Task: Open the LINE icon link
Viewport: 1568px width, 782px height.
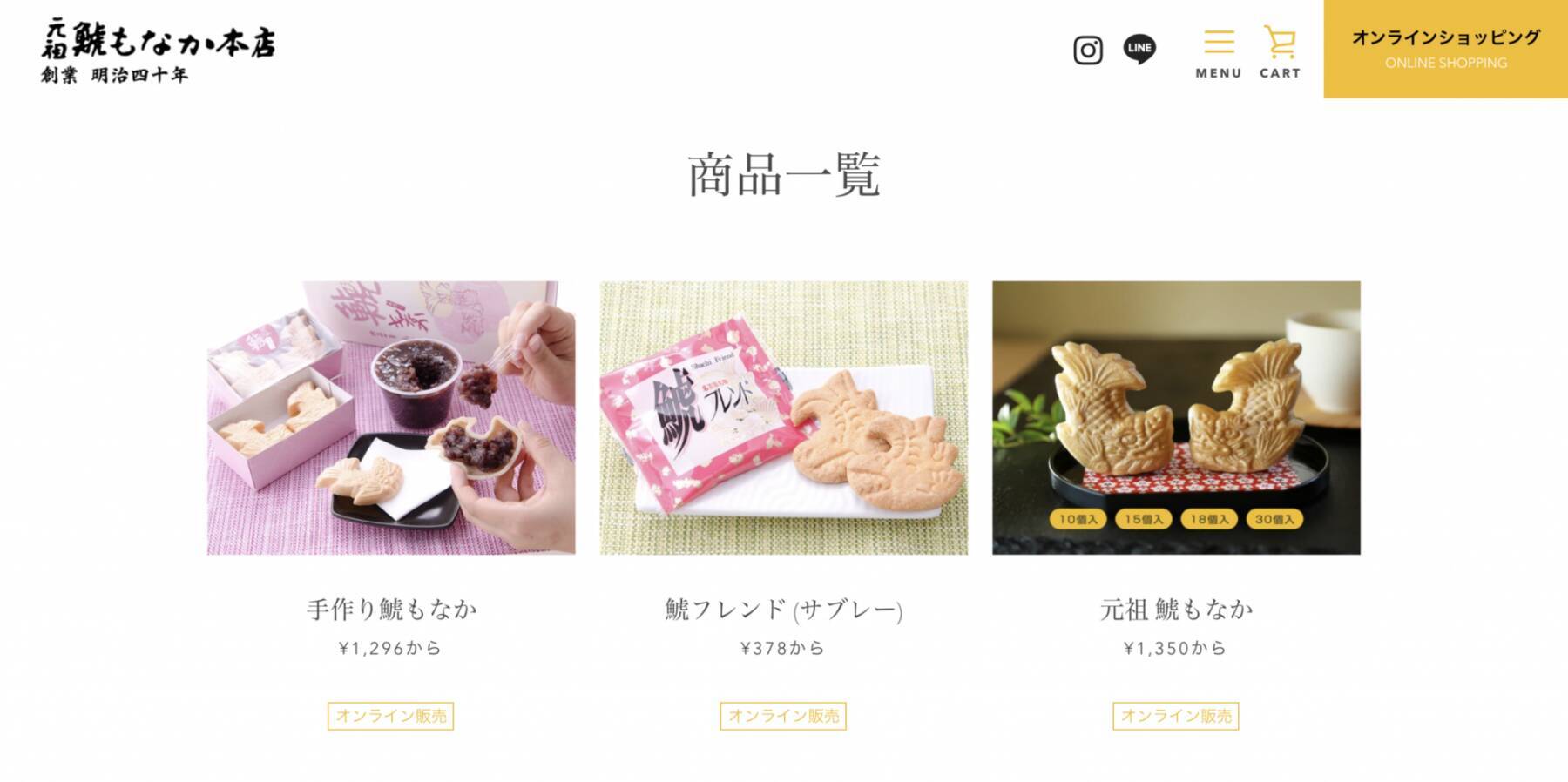Action: (x=1139, y=49)
